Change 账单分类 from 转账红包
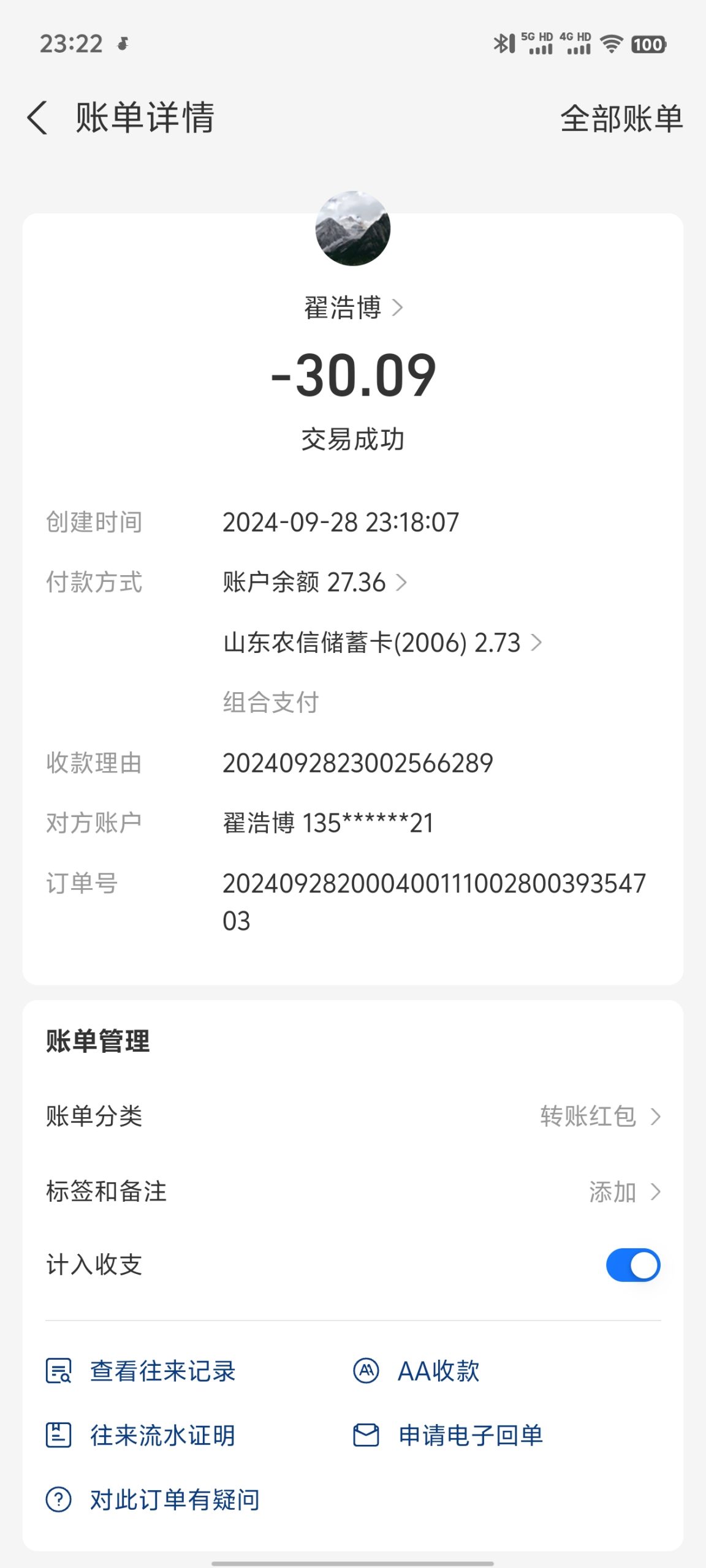Viewport: 706px width, 1568px height. [599, 1117]
